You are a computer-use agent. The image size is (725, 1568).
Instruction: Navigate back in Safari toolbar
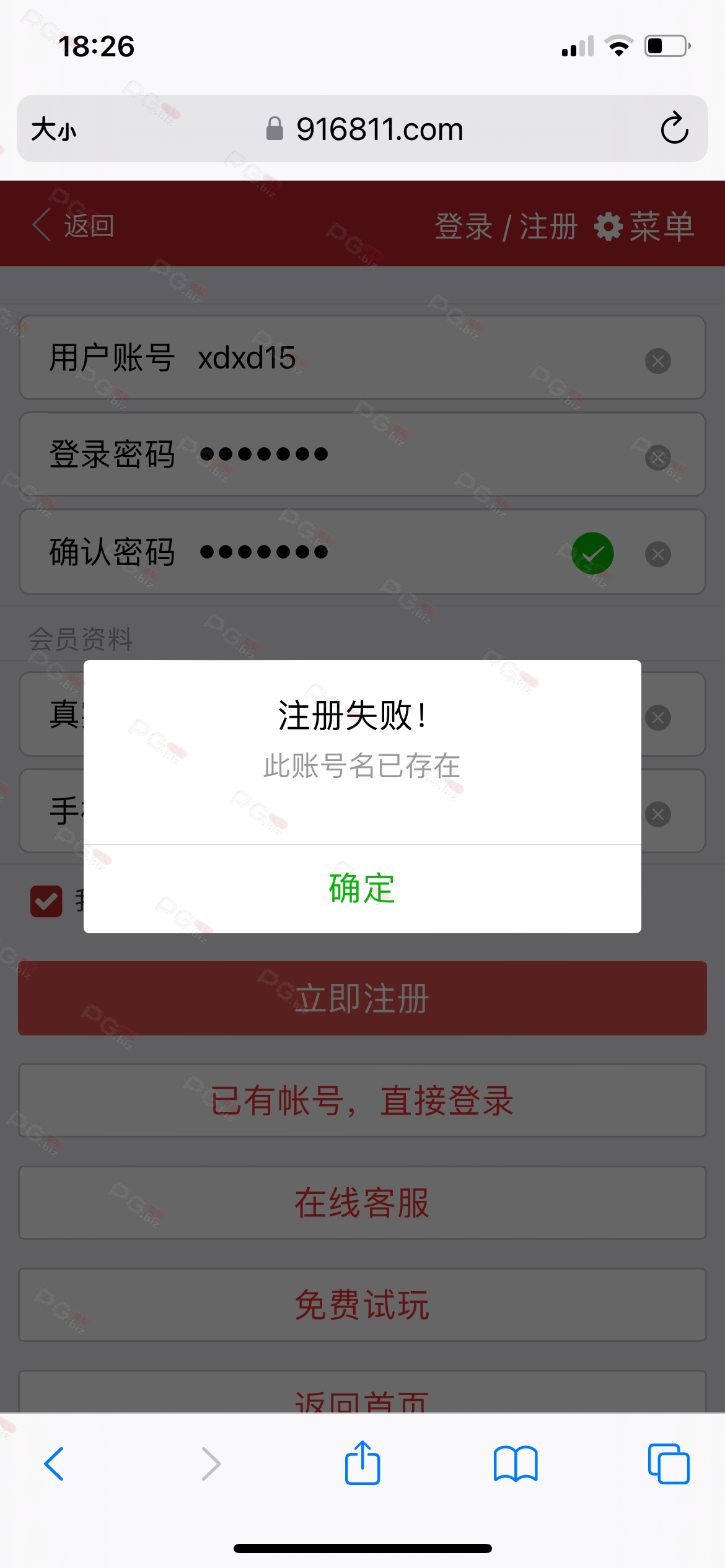55,1464
